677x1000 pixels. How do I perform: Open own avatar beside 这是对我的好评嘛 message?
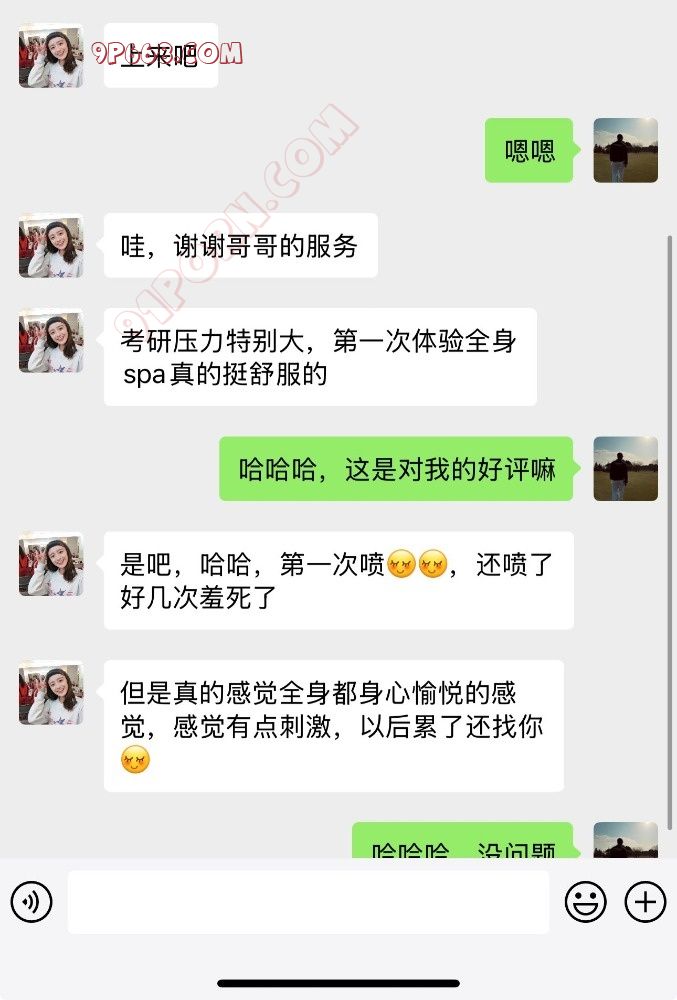[625, 468]
